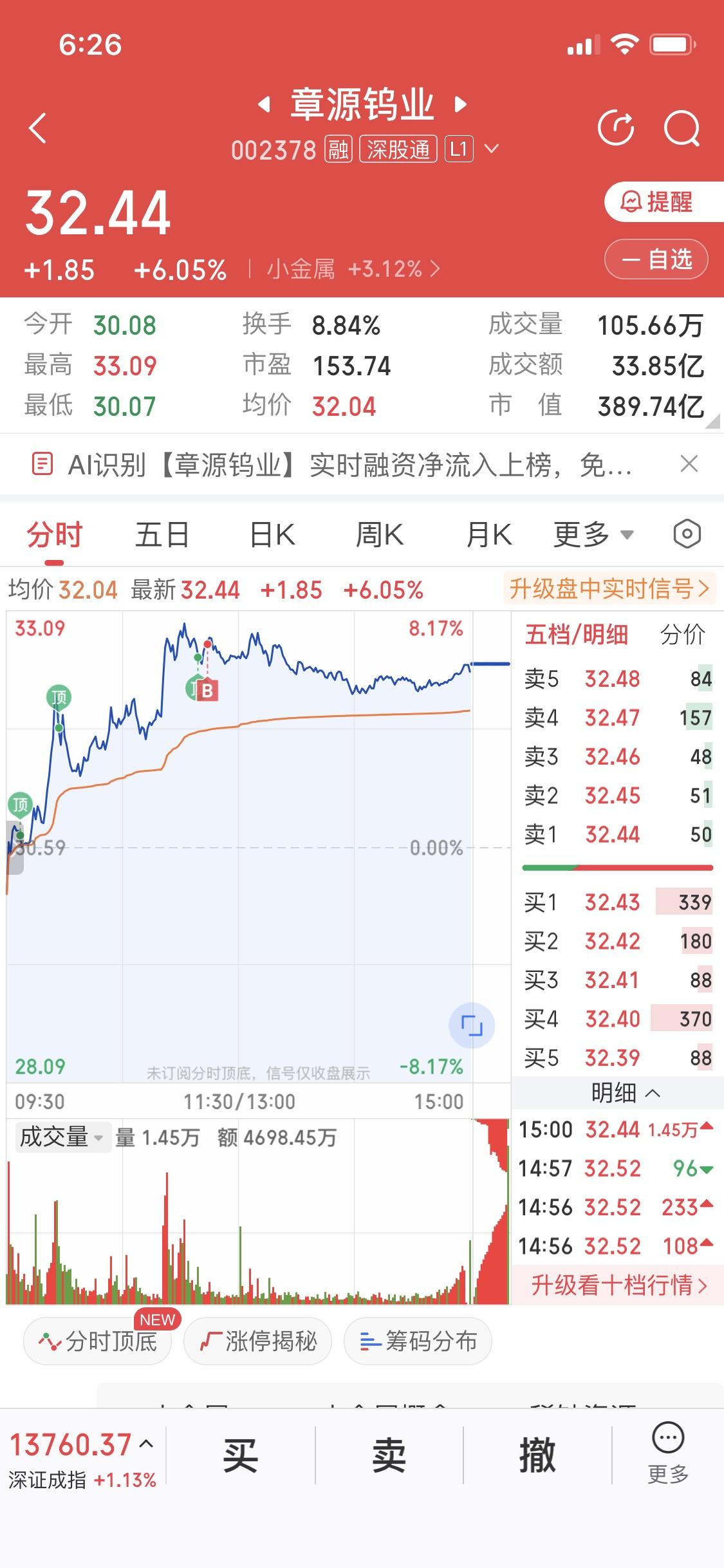Image resolution: width=724 pixels, height=1568 pixels.
Task: Dismiss the AI识别 news banner
Action: pos(689,463)
